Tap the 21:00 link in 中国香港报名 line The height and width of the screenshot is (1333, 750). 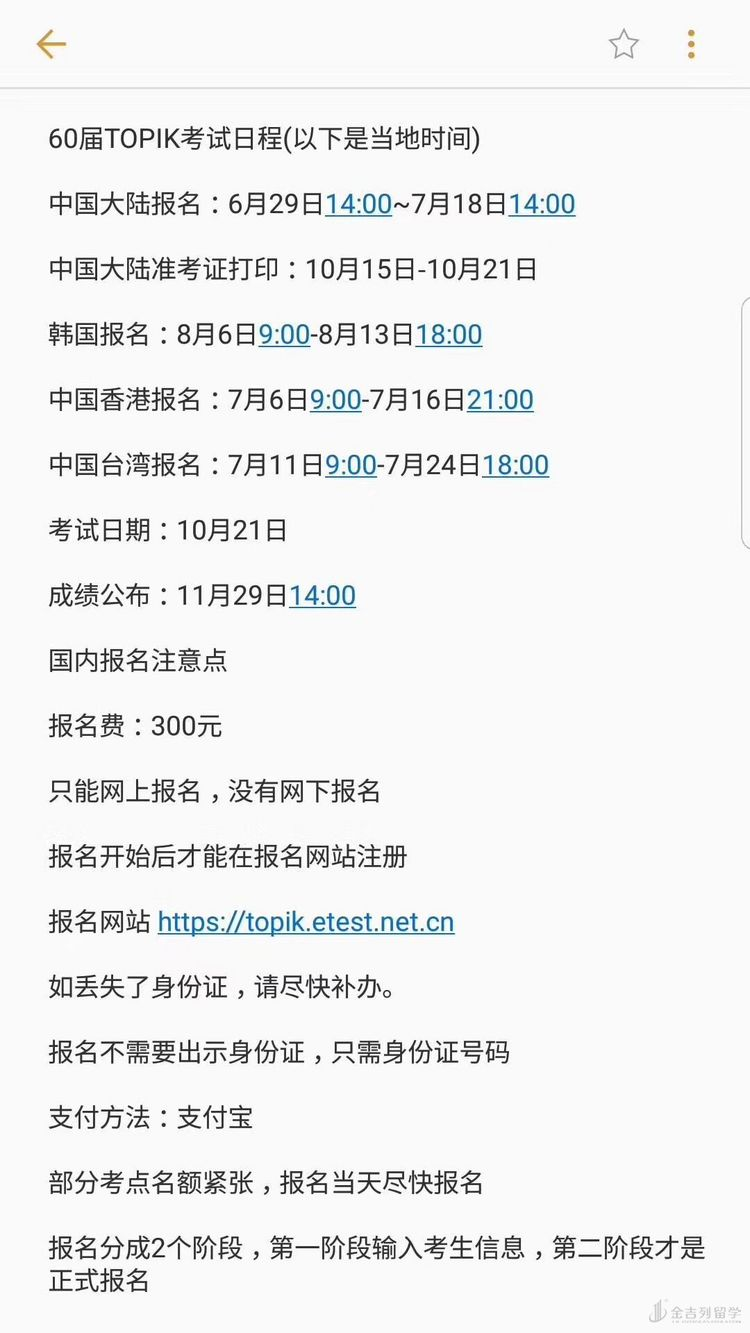coord(500,399)
